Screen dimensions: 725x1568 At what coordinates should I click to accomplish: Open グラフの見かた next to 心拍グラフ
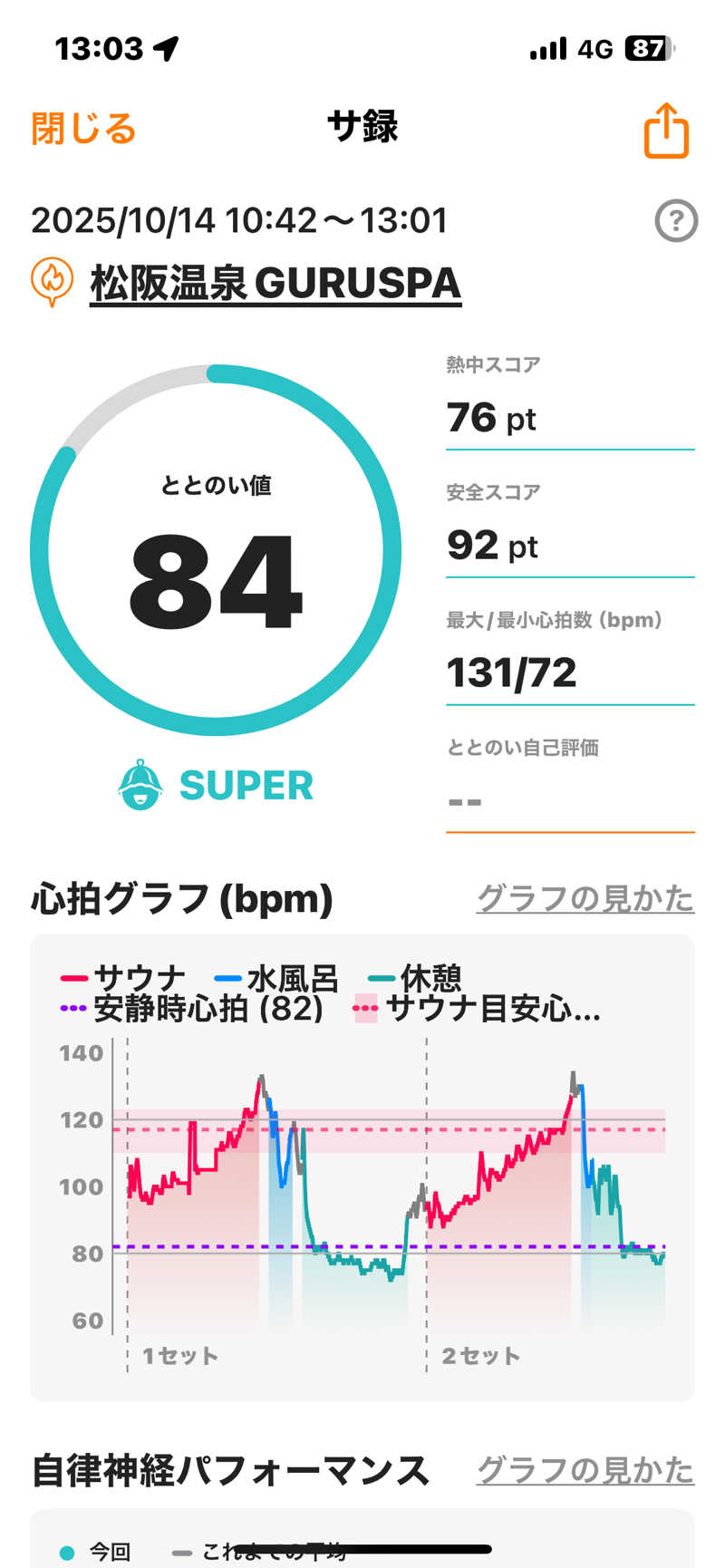[585, 897]
